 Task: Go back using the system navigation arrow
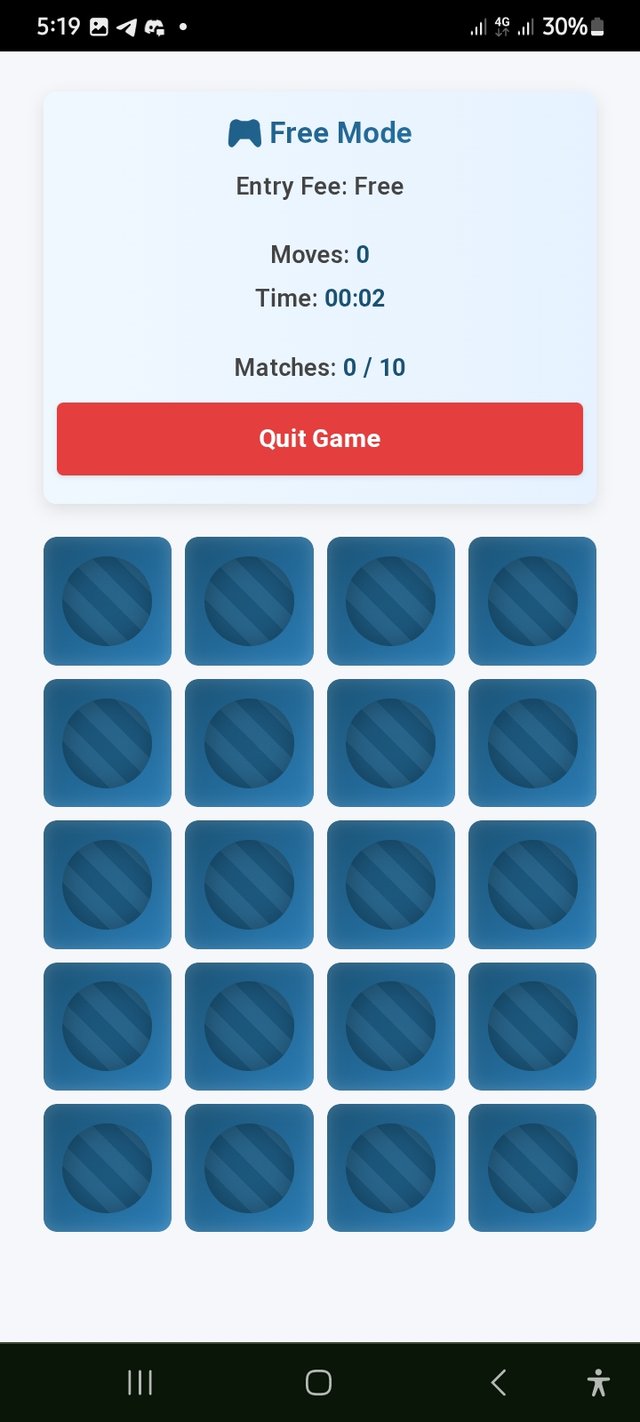tap(498, 1382)
